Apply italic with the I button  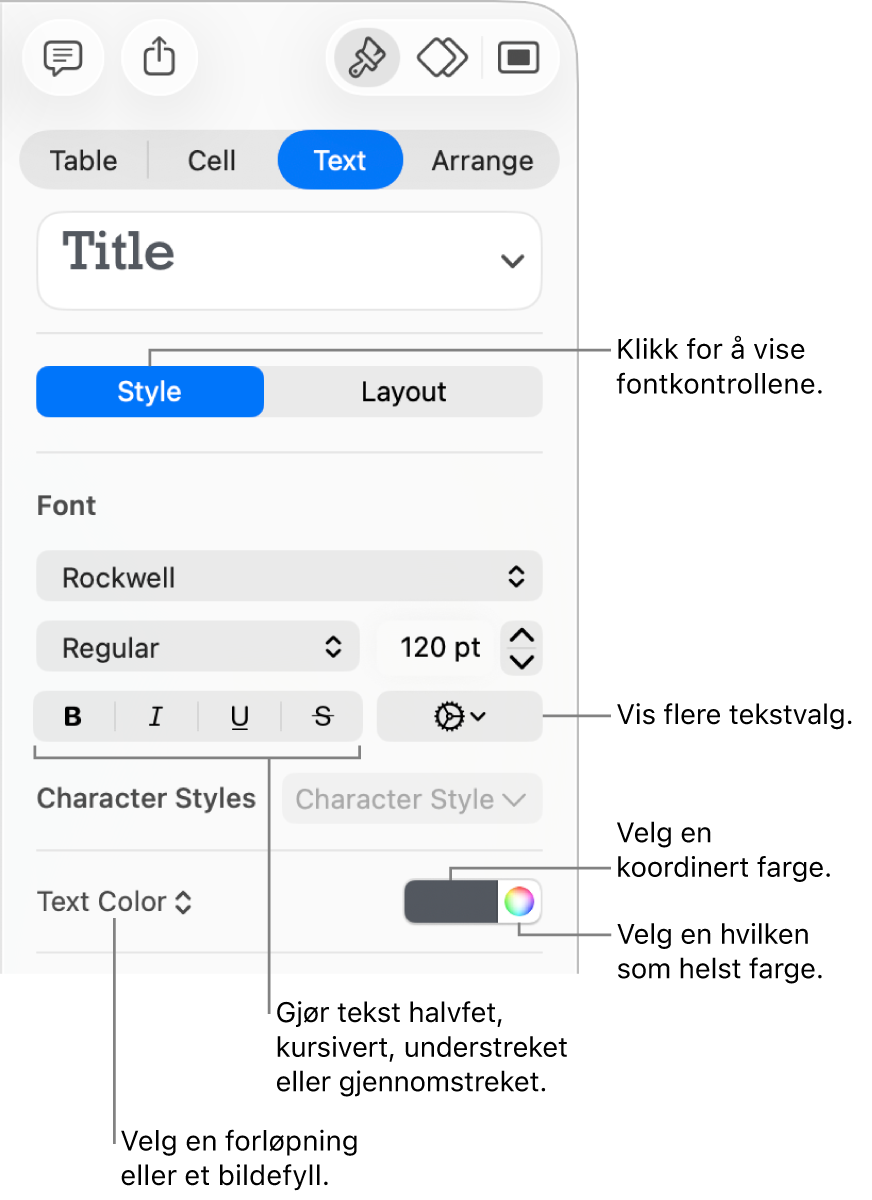pyautogui.click(x=156, y=716)
